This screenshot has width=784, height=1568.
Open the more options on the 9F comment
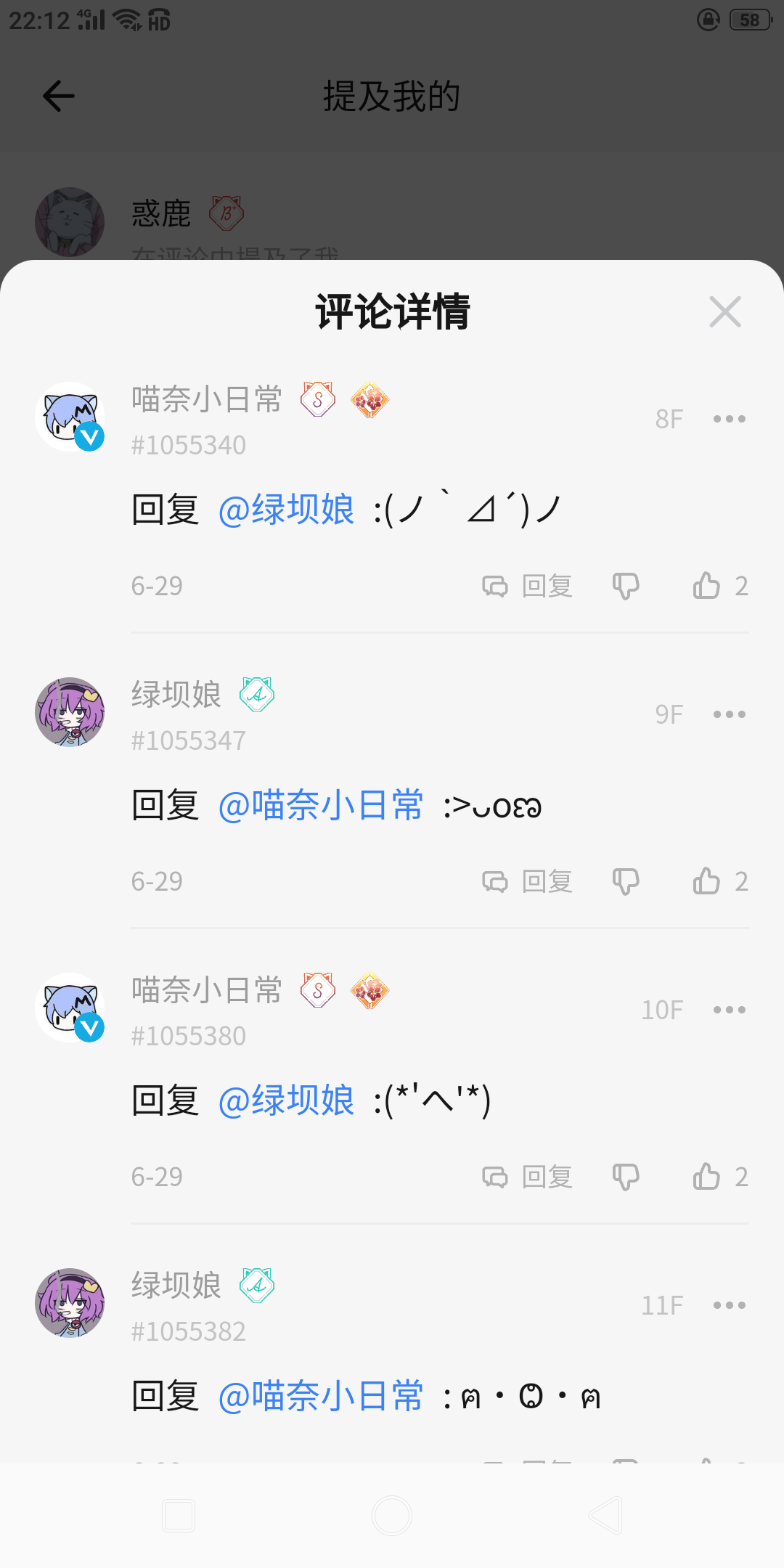tap(729, 714)
